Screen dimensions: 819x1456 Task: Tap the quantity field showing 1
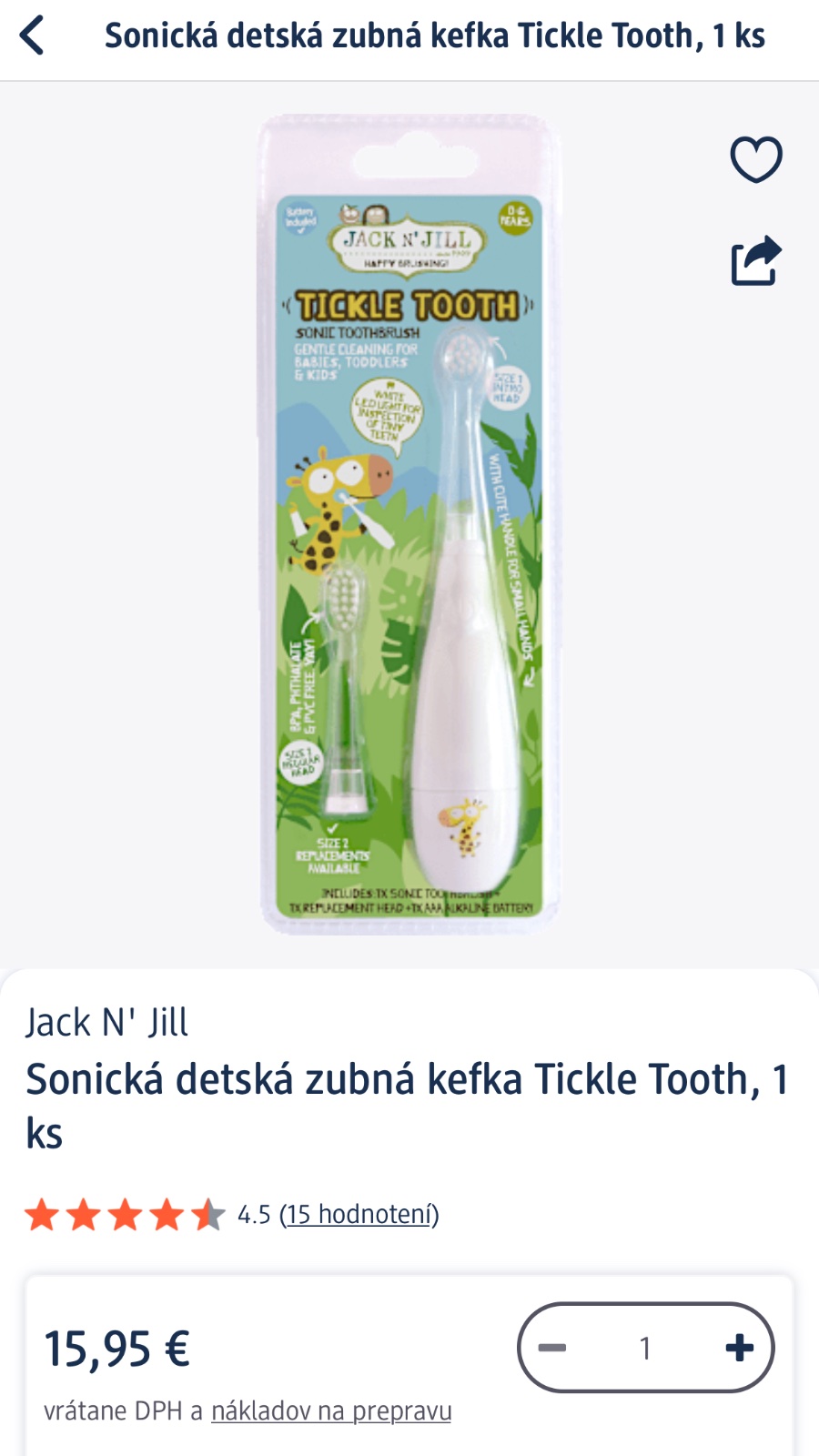645,1348
